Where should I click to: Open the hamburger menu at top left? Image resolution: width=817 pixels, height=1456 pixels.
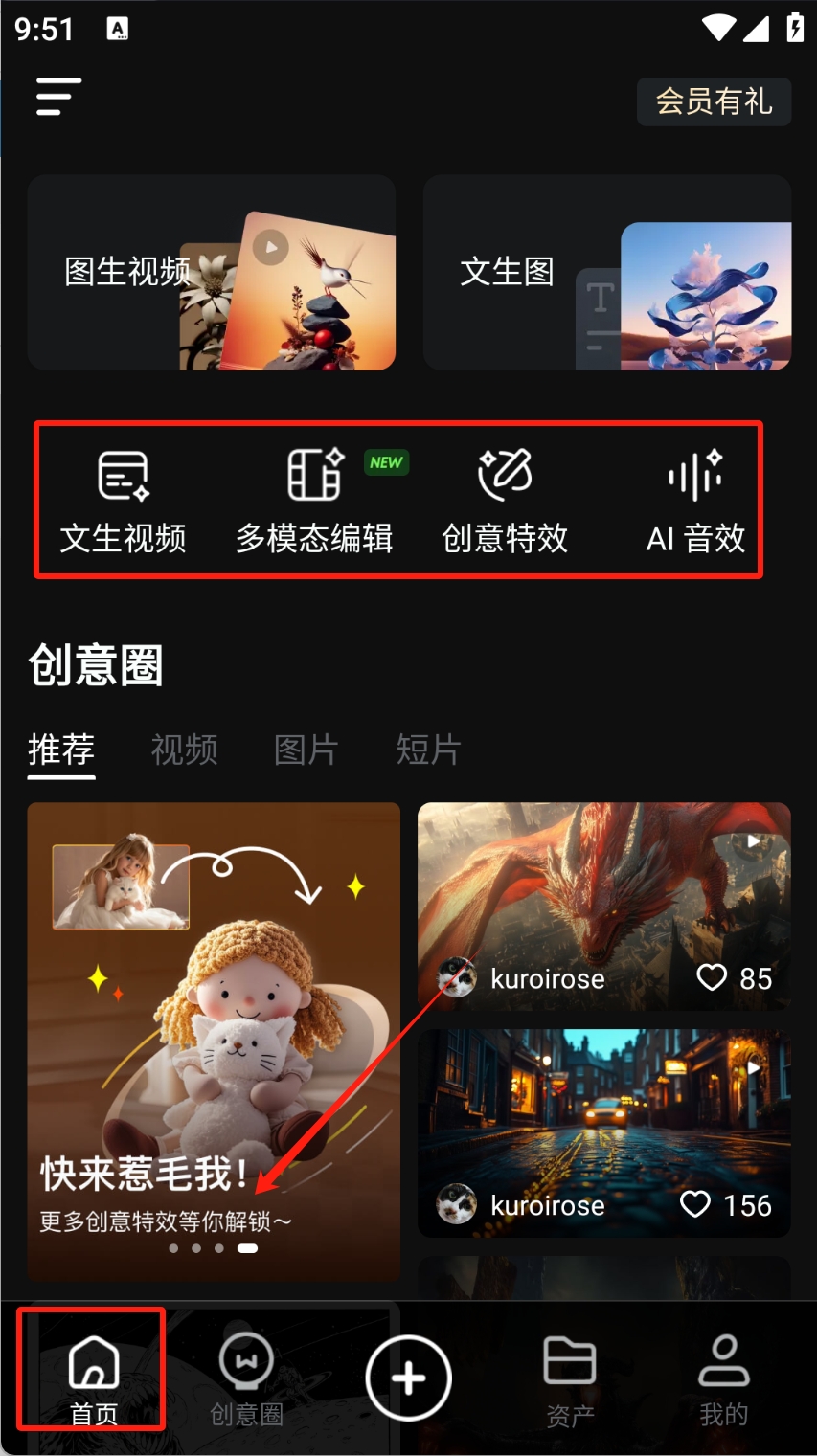point(57,97)
